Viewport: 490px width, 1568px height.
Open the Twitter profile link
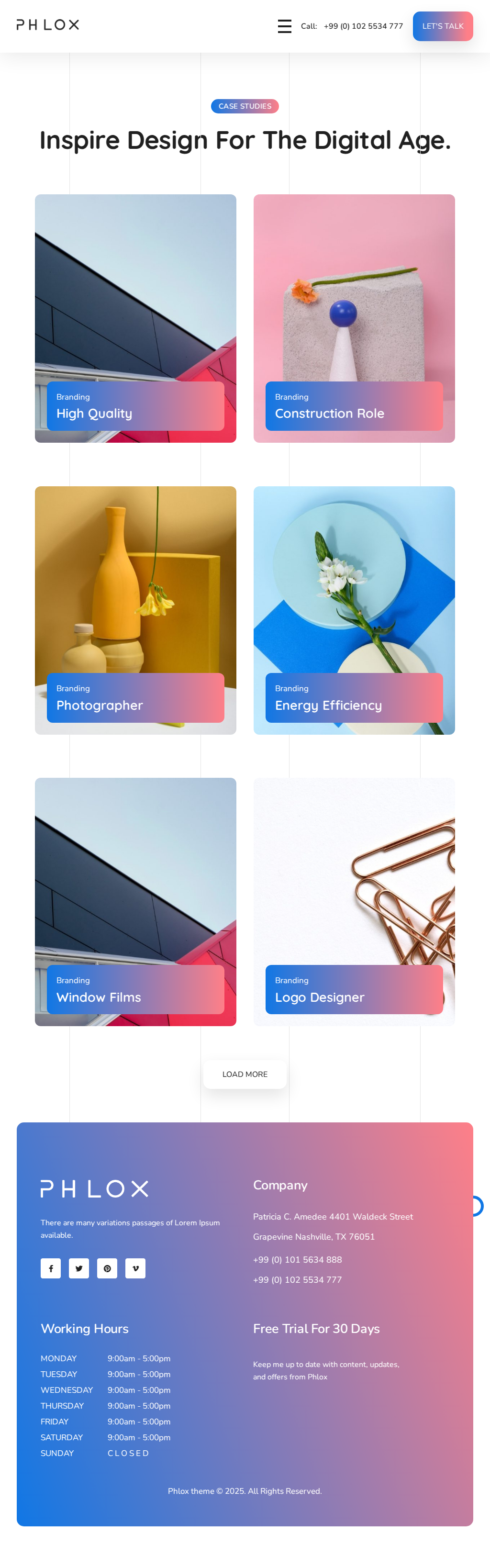pyautogui.click(x=78, y=1268)
